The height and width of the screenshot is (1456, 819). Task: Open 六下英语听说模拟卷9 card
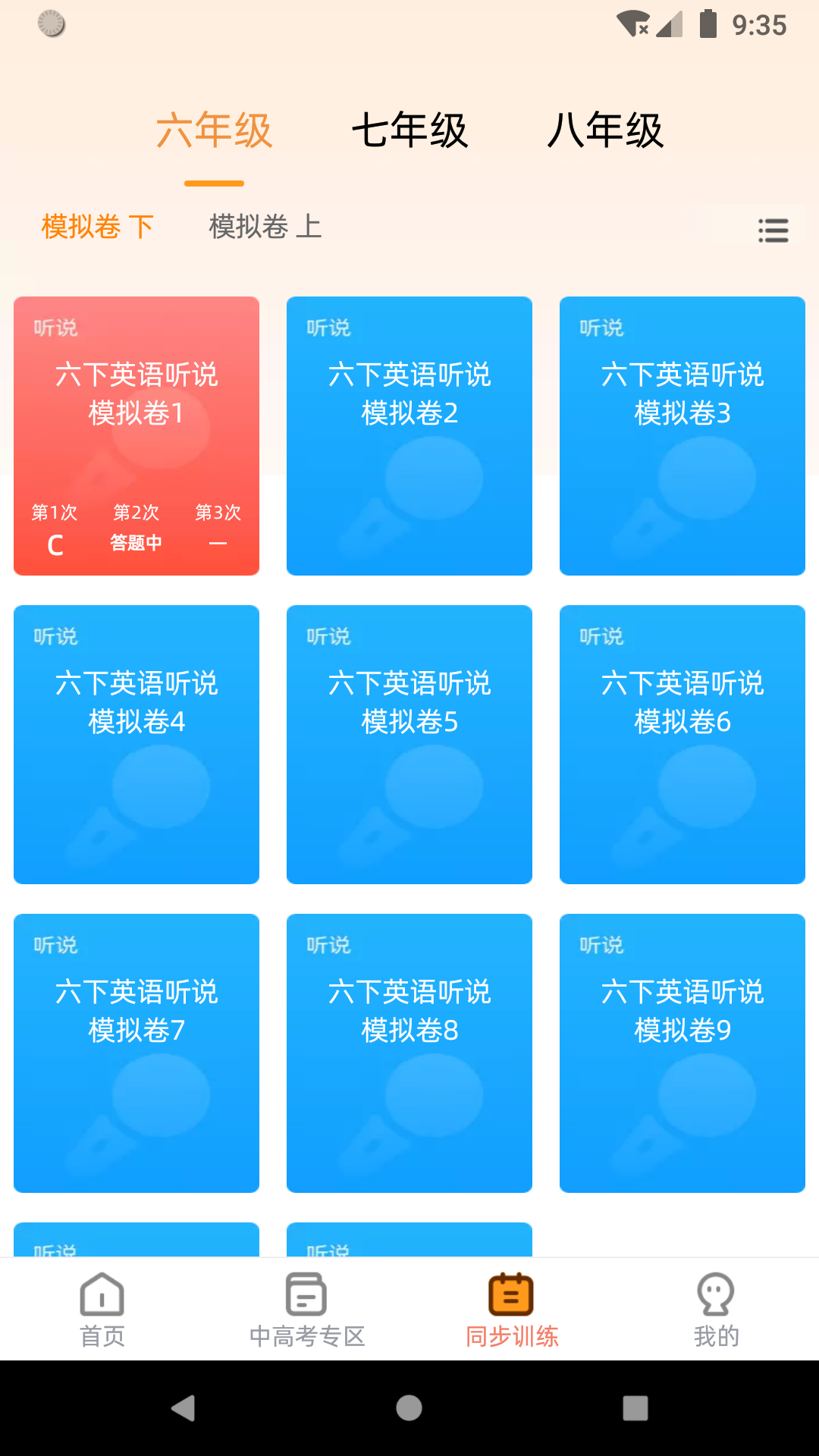coord(682,1051)
